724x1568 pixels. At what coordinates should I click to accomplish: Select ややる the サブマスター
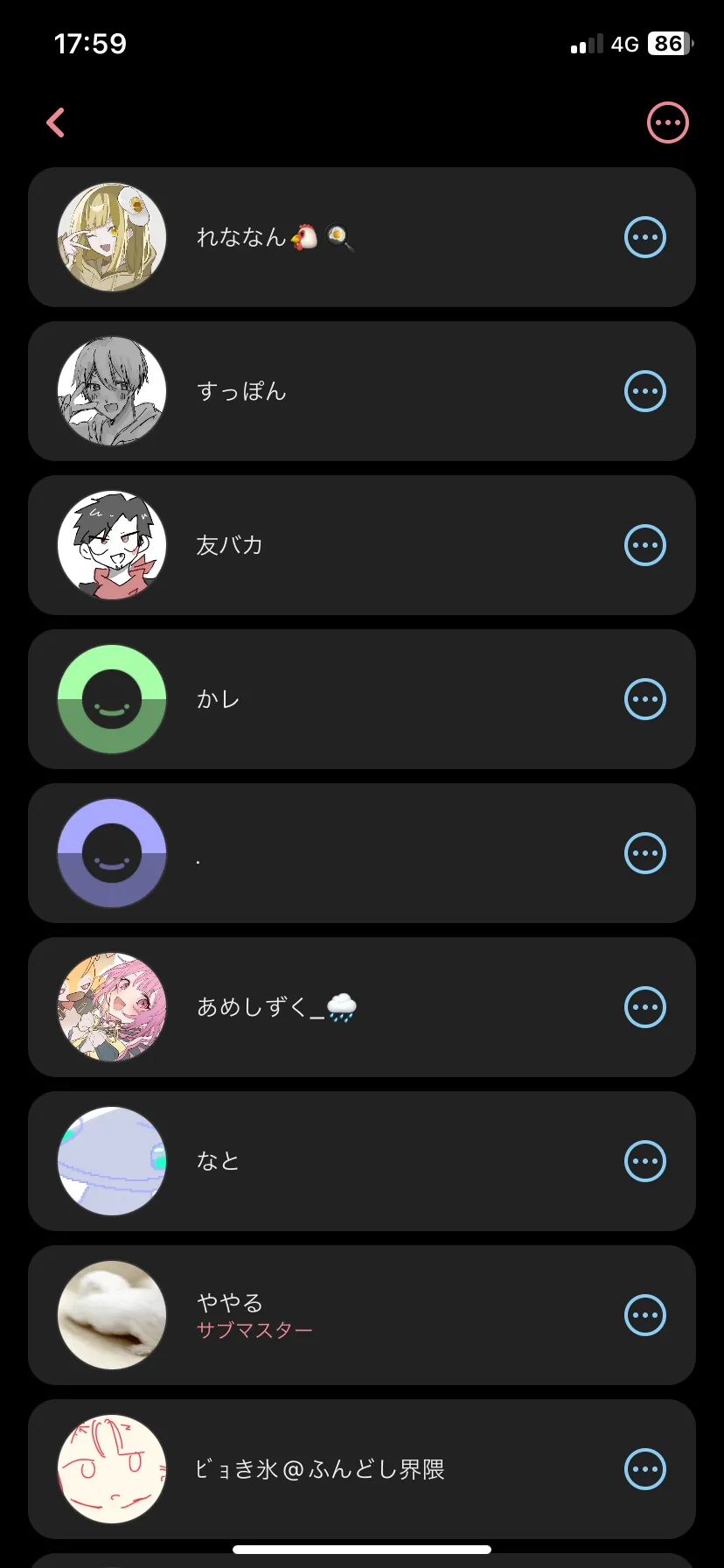362,1315
